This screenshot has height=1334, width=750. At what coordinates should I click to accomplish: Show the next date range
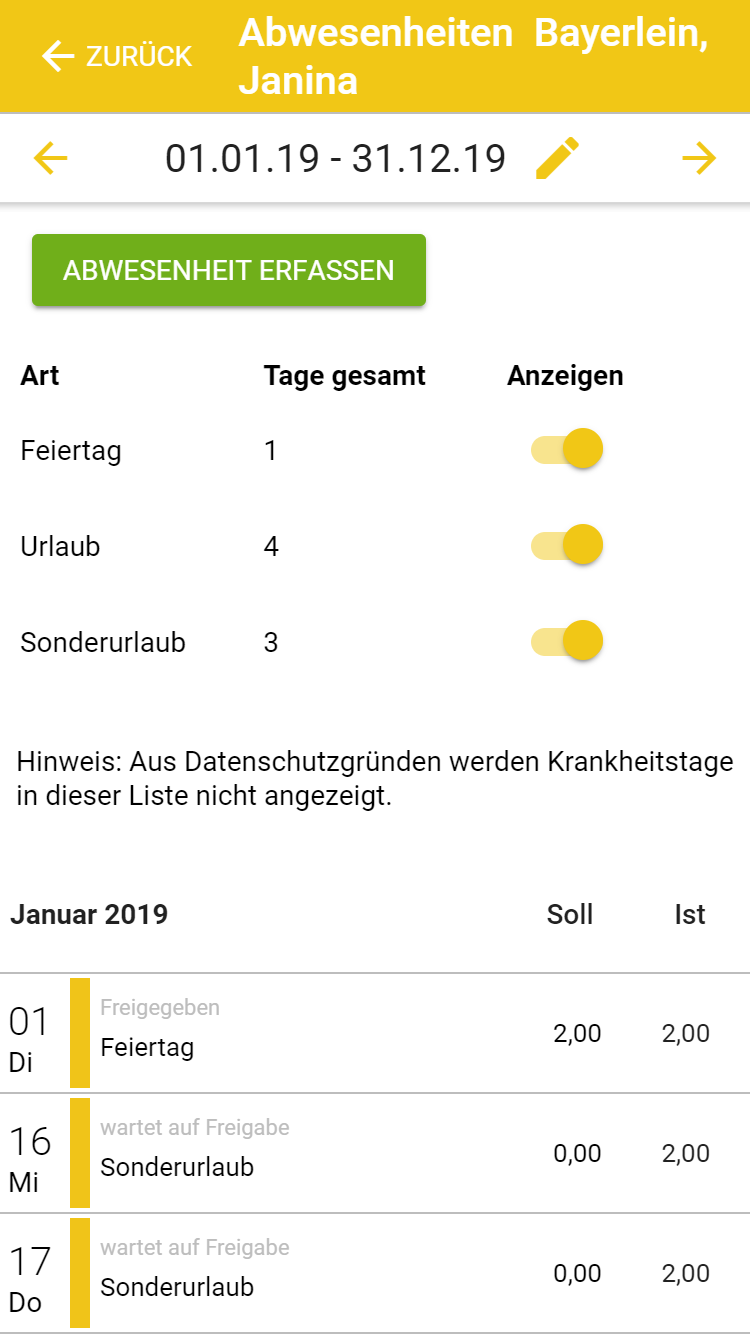coord(699,158)
